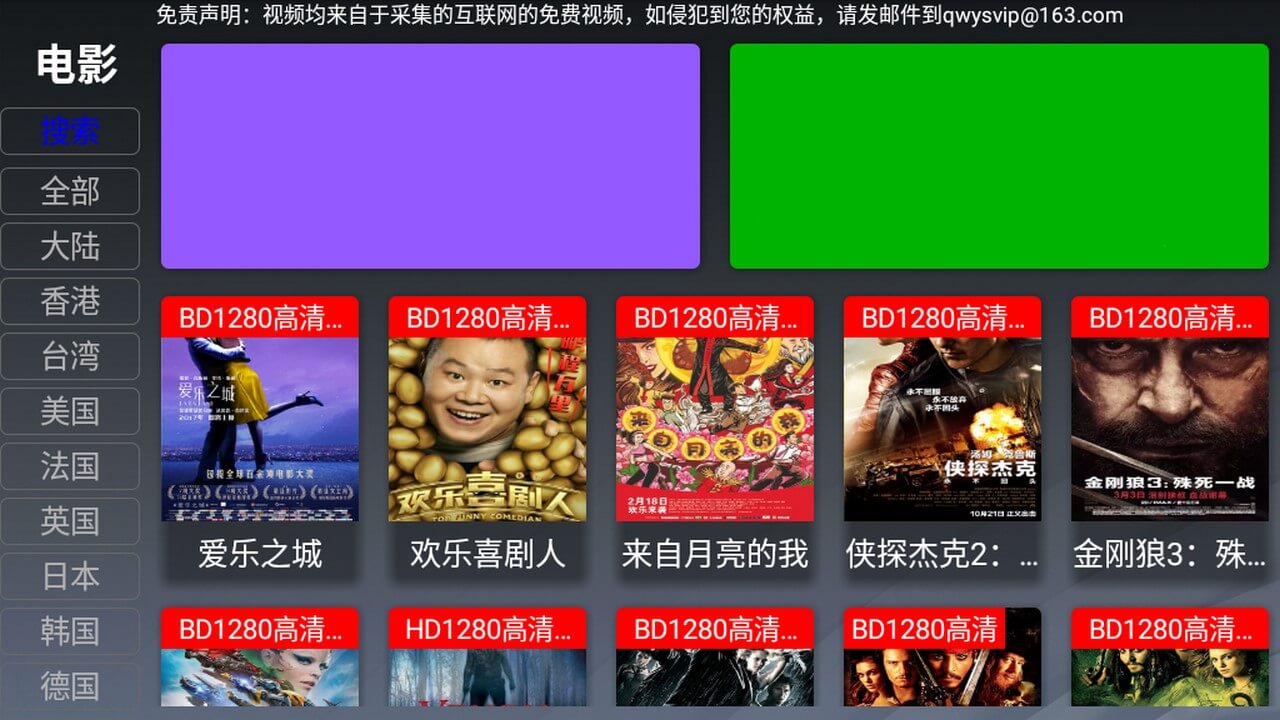Switch to the 香港 category
Viewport: 1280px width, 720px height.
click(70, 301)
